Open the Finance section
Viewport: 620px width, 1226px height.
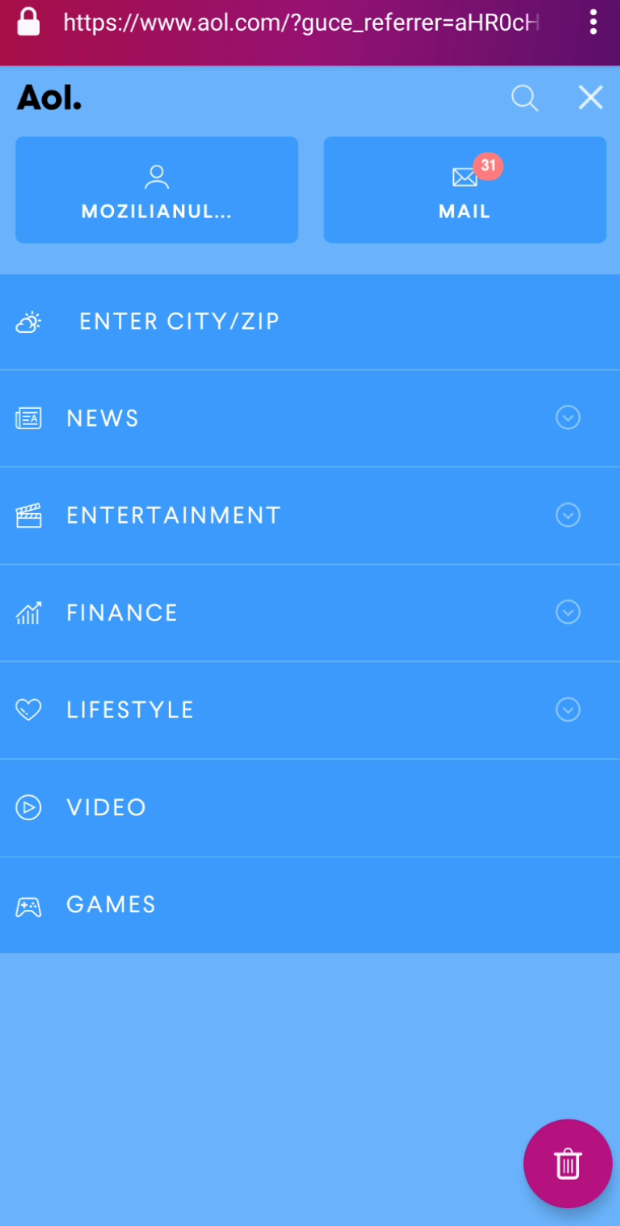click(122, 613)
